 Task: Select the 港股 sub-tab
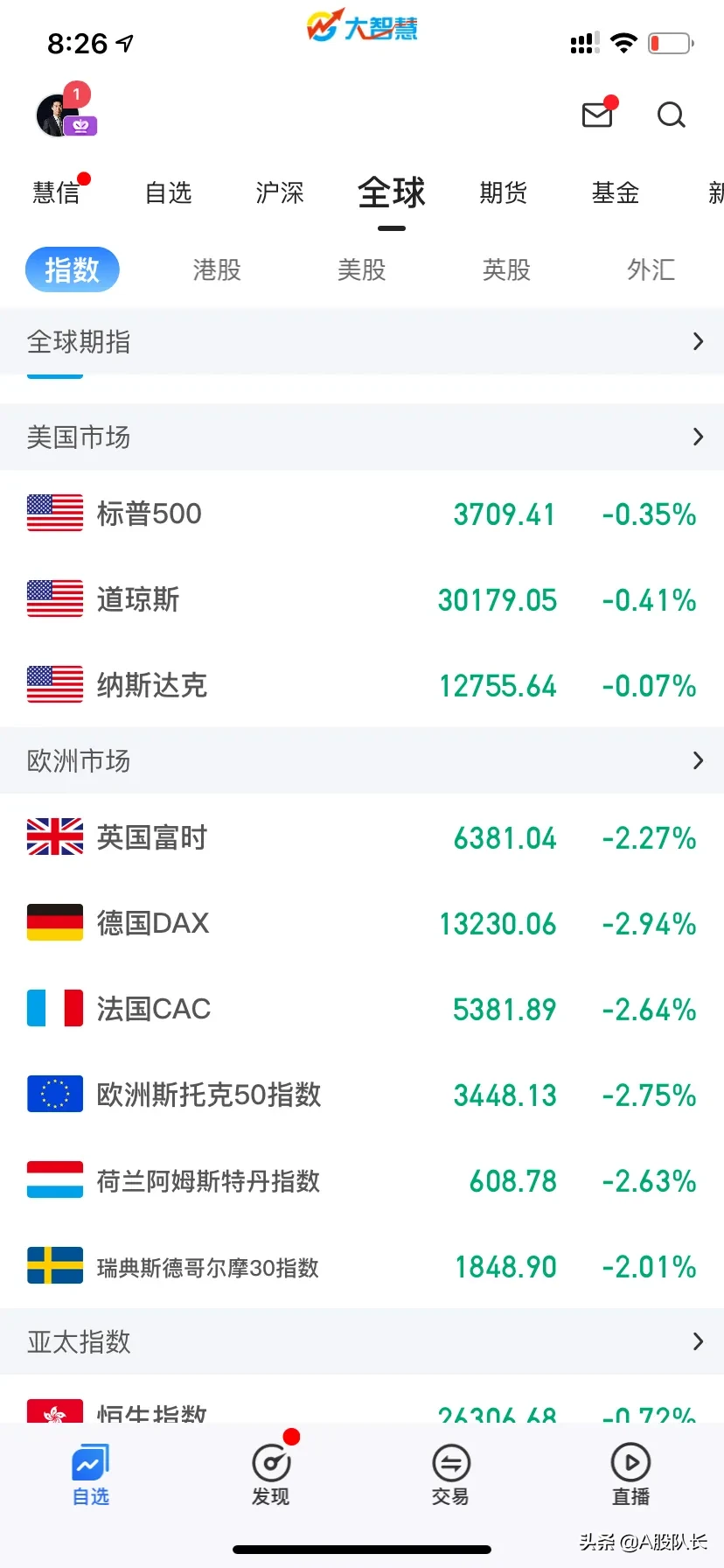tap(217, 269)
